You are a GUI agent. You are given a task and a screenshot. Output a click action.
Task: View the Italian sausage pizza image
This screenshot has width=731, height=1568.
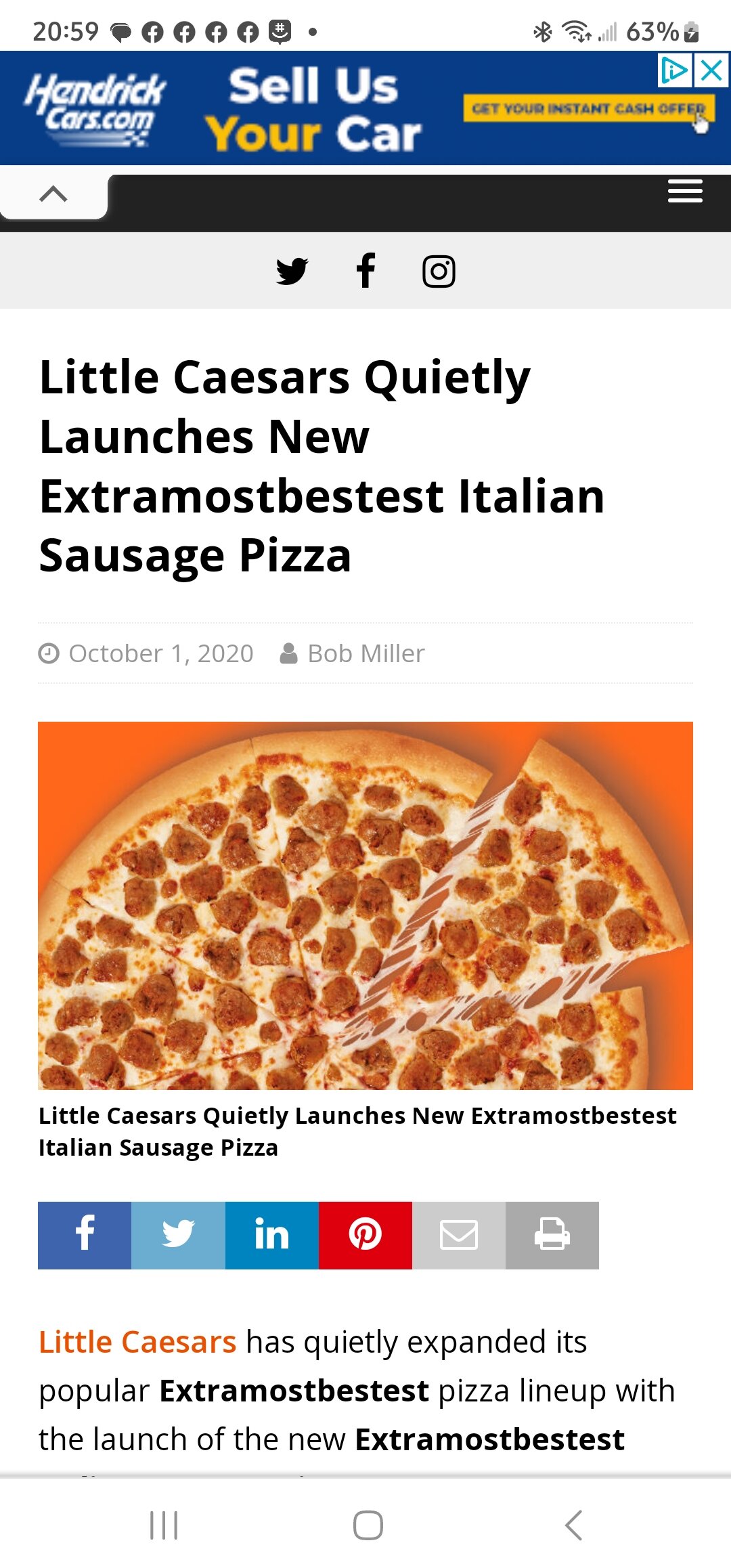point(365,905)
